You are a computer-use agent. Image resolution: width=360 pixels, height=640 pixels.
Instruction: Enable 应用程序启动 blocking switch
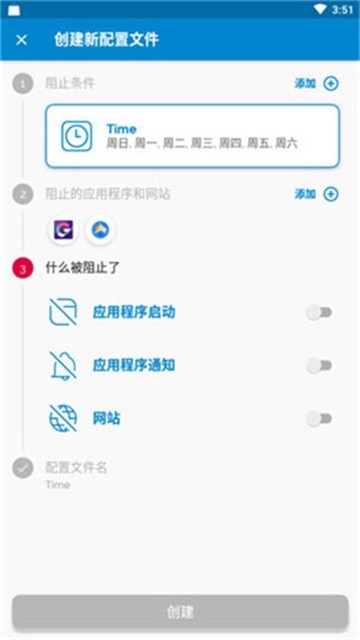[319, 313]
